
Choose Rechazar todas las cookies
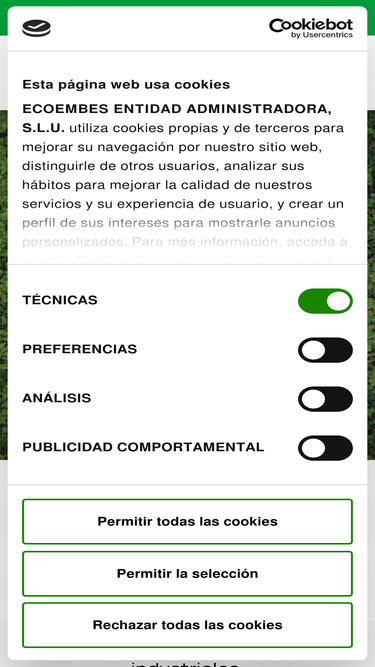188,625
